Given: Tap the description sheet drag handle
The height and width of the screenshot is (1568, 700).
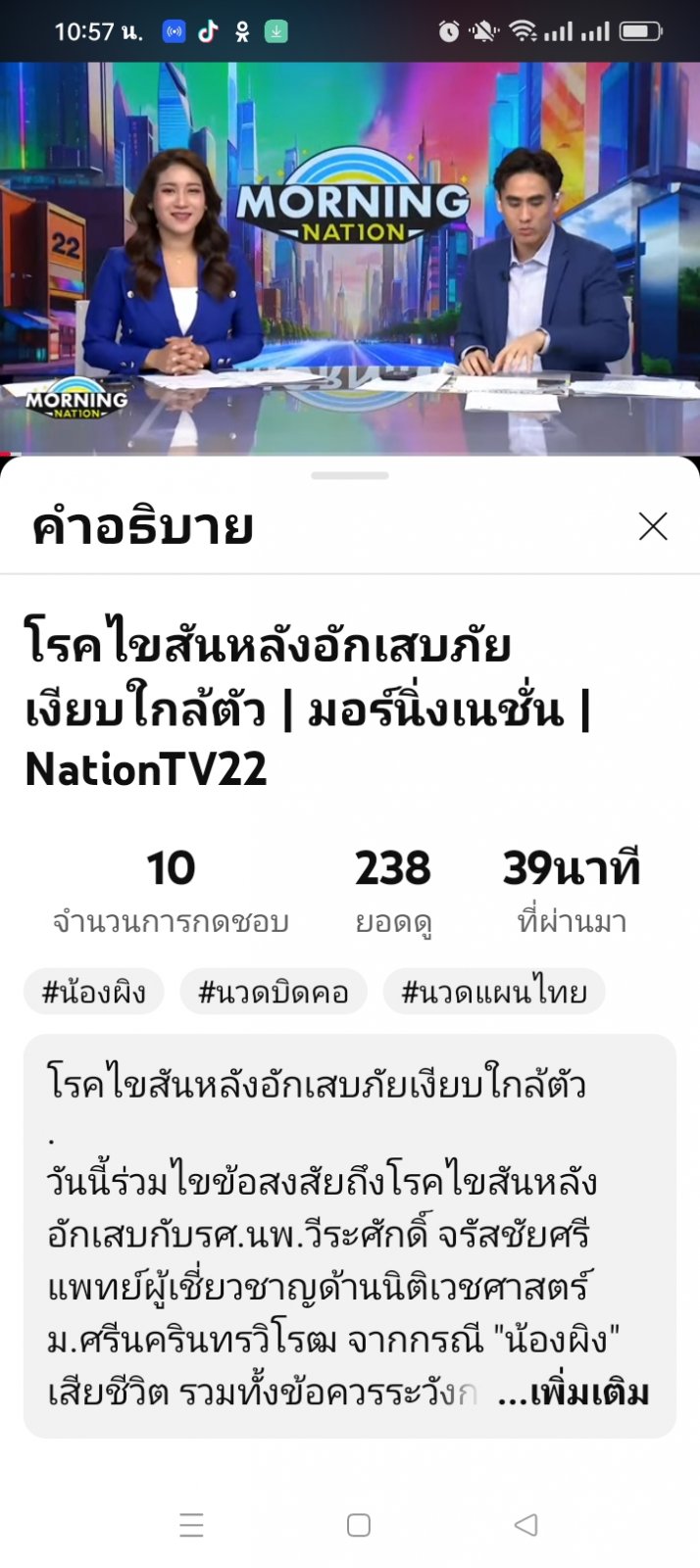Looking at the screenshot, I should click(350, 476).
